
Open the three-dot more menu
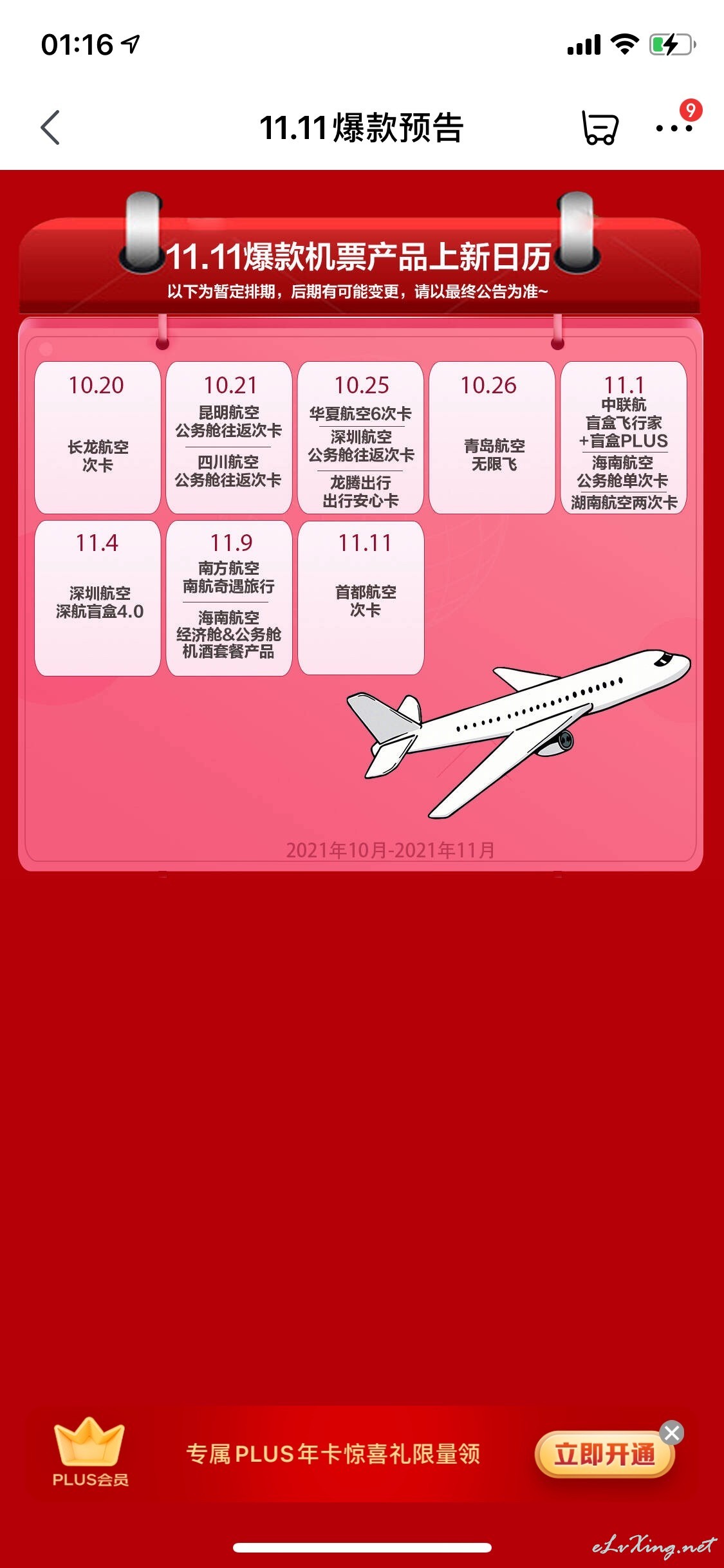[x=674, y=128]
